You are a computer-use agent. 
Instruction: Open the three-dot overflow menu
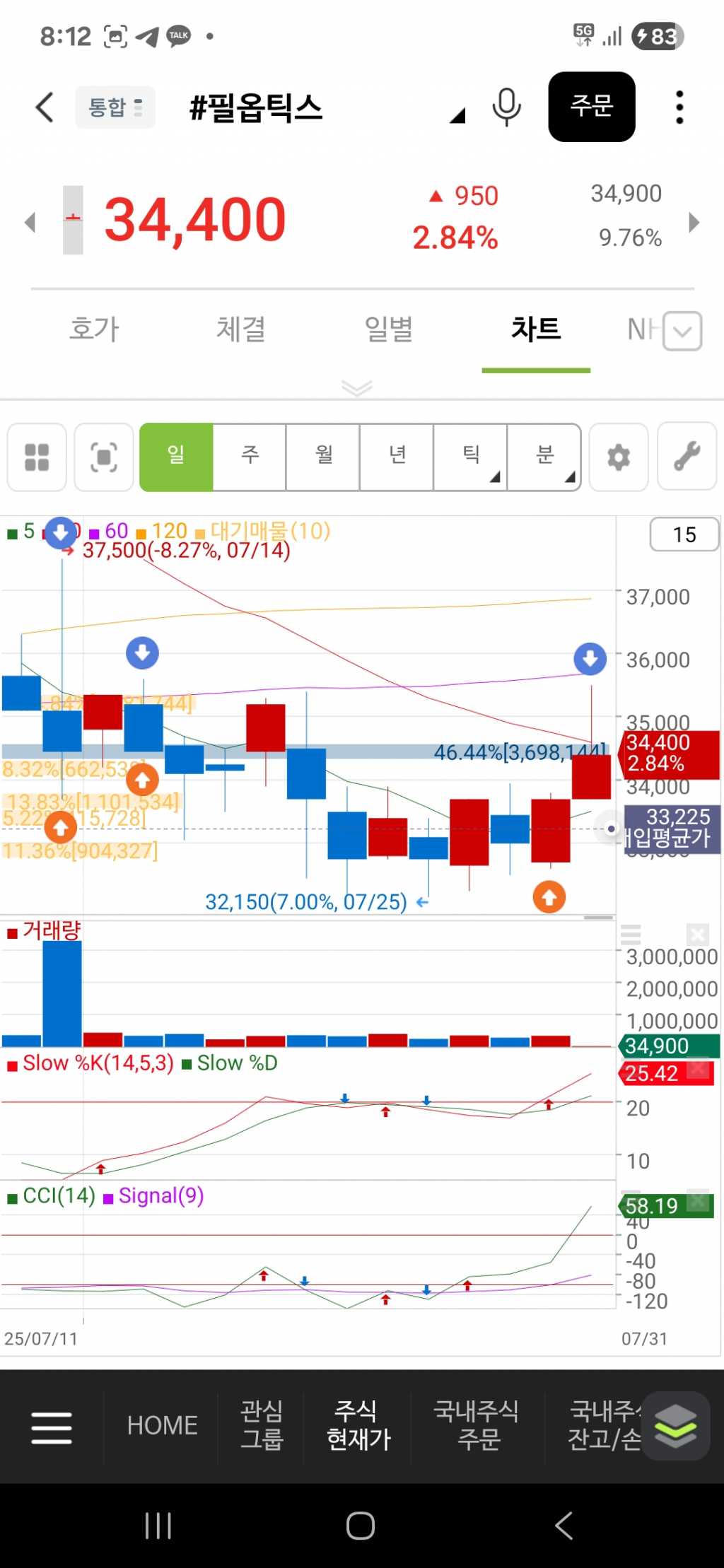679,107
